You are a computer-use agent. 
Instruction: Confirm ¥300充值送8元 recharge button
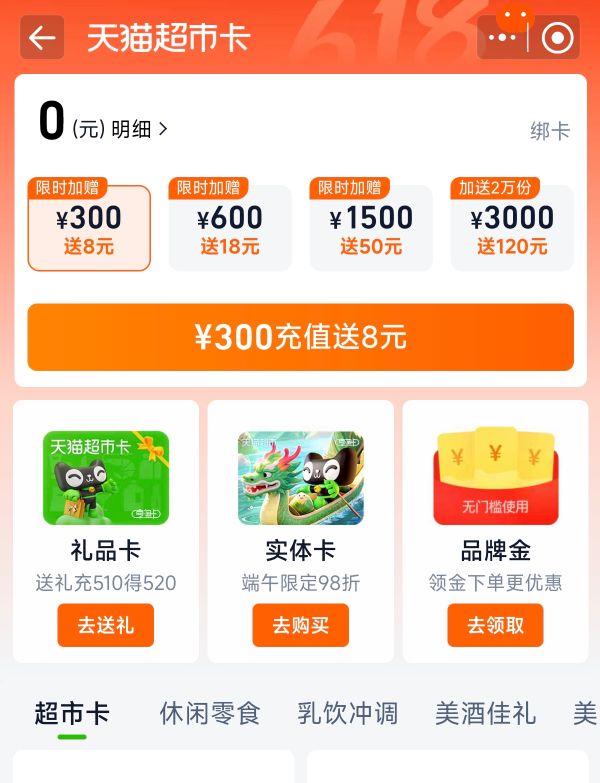pos(300,337)
